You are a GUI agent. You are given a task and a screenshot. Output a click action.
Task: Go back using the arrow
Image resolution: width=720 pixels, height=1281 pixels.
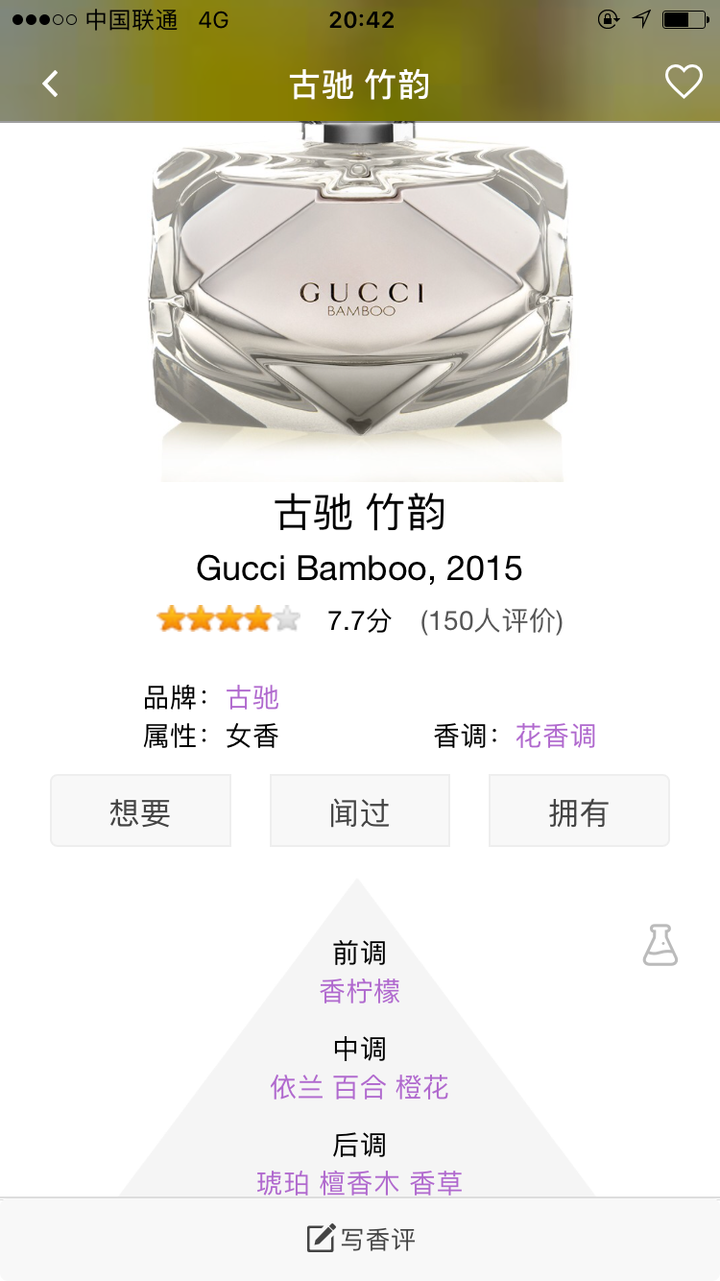tap(51, 84)
